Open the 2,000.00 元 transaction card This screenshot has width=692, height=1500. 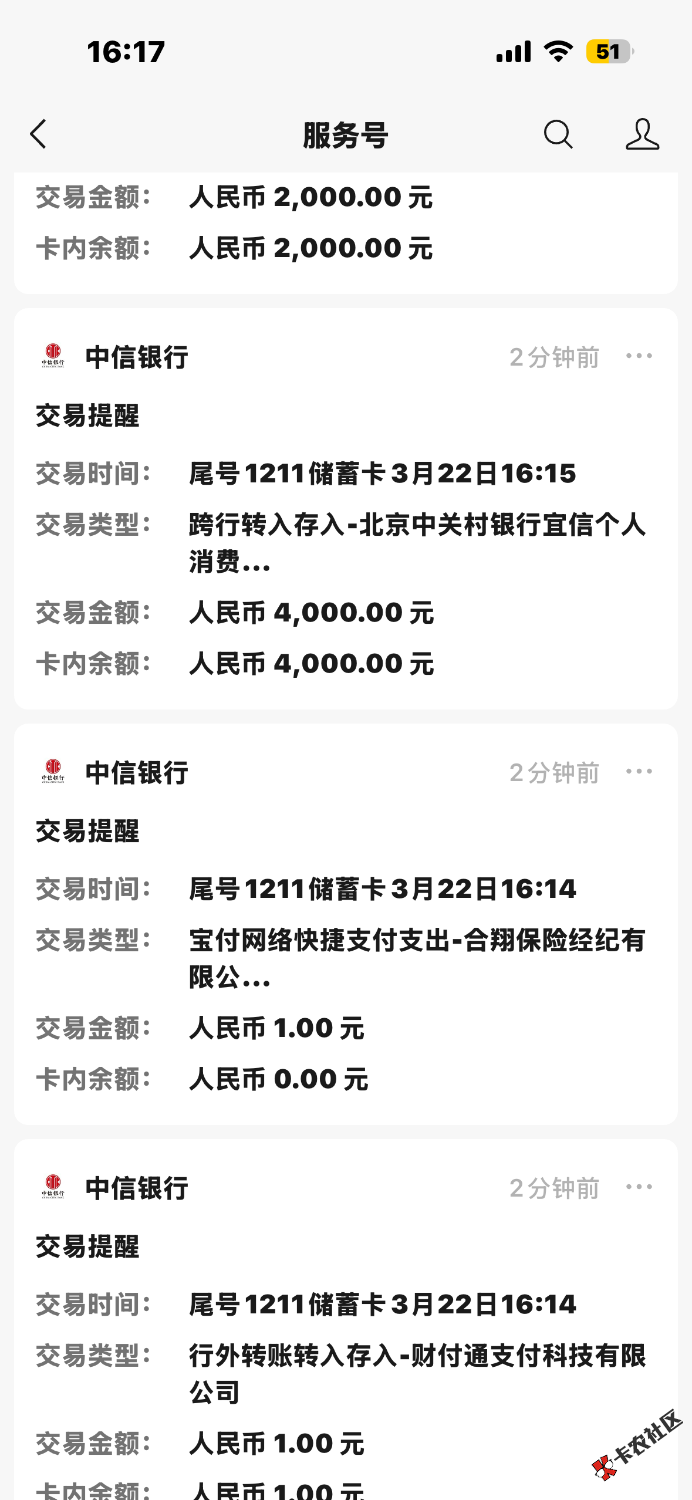click(345, 224)
